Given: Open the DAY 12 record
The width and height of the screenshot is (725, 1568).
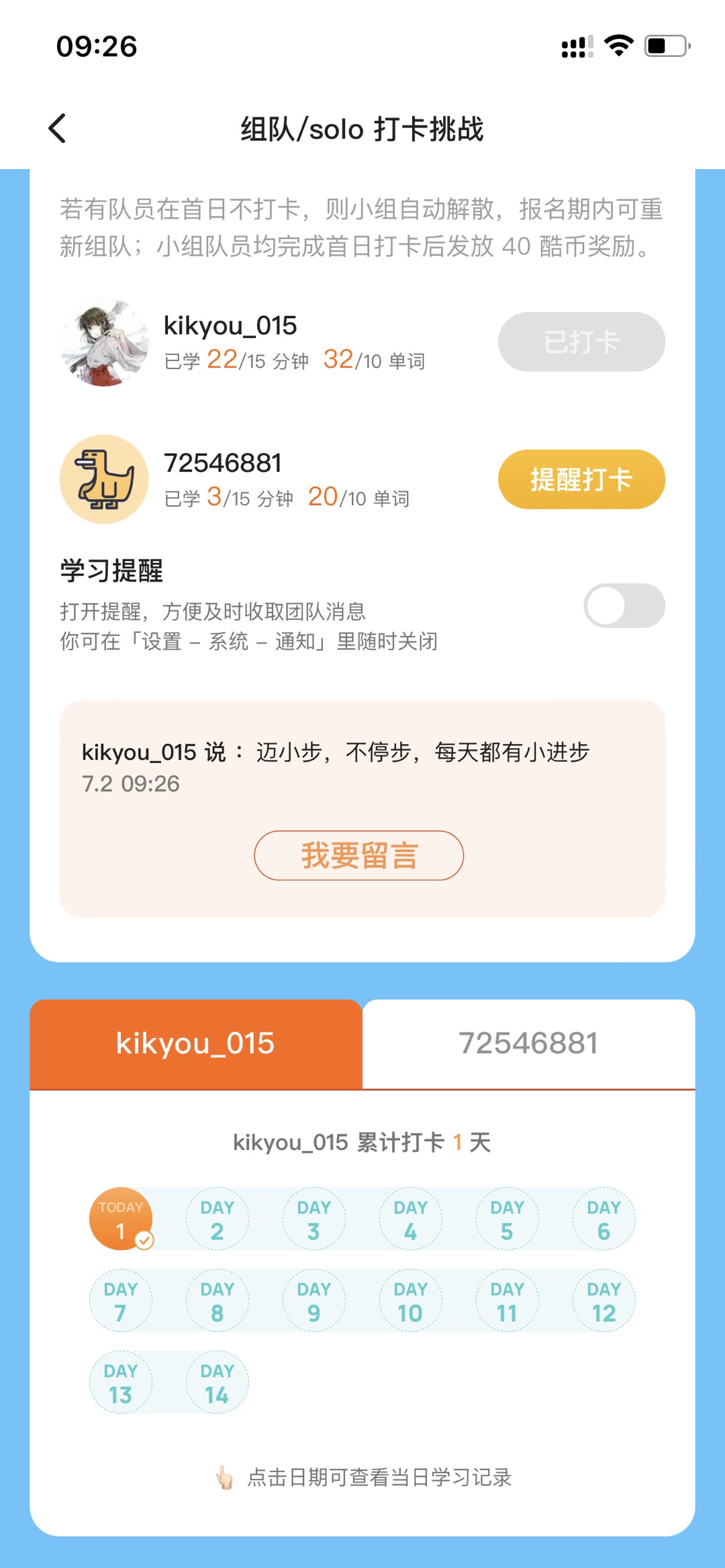Looking at the screenshot, I should tap(603, 1300).
